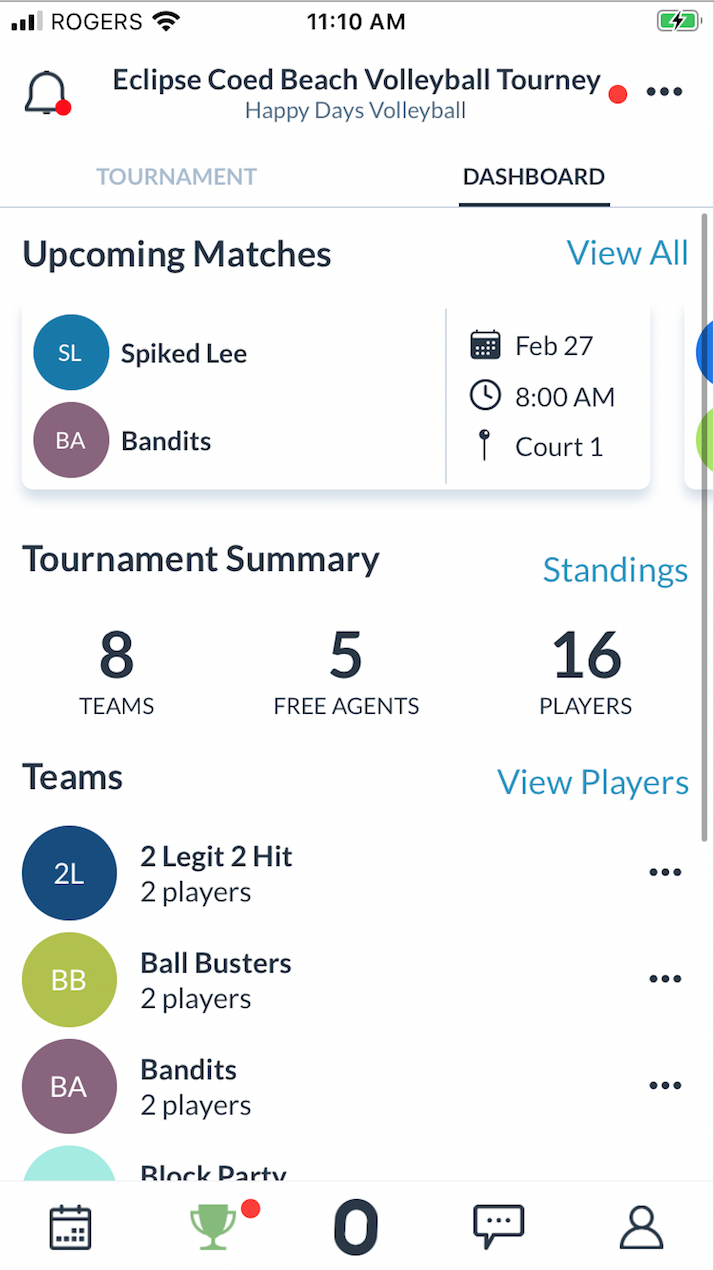Open the chat messages tab
The image size is (714, 1270).
[499, 1227]
